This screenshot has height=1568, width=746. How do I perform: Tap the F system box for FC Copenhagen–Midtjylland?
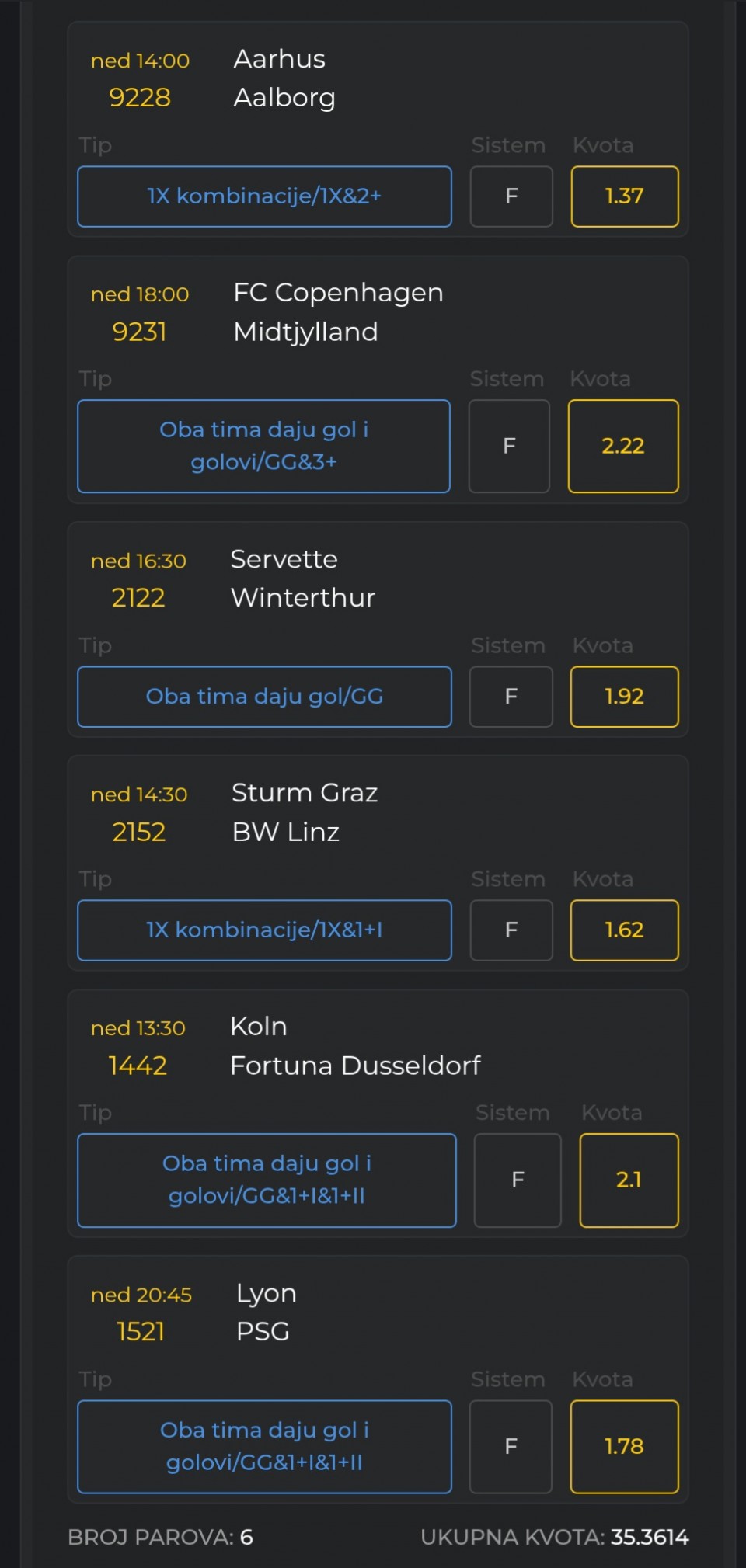[x=509, y=446]
